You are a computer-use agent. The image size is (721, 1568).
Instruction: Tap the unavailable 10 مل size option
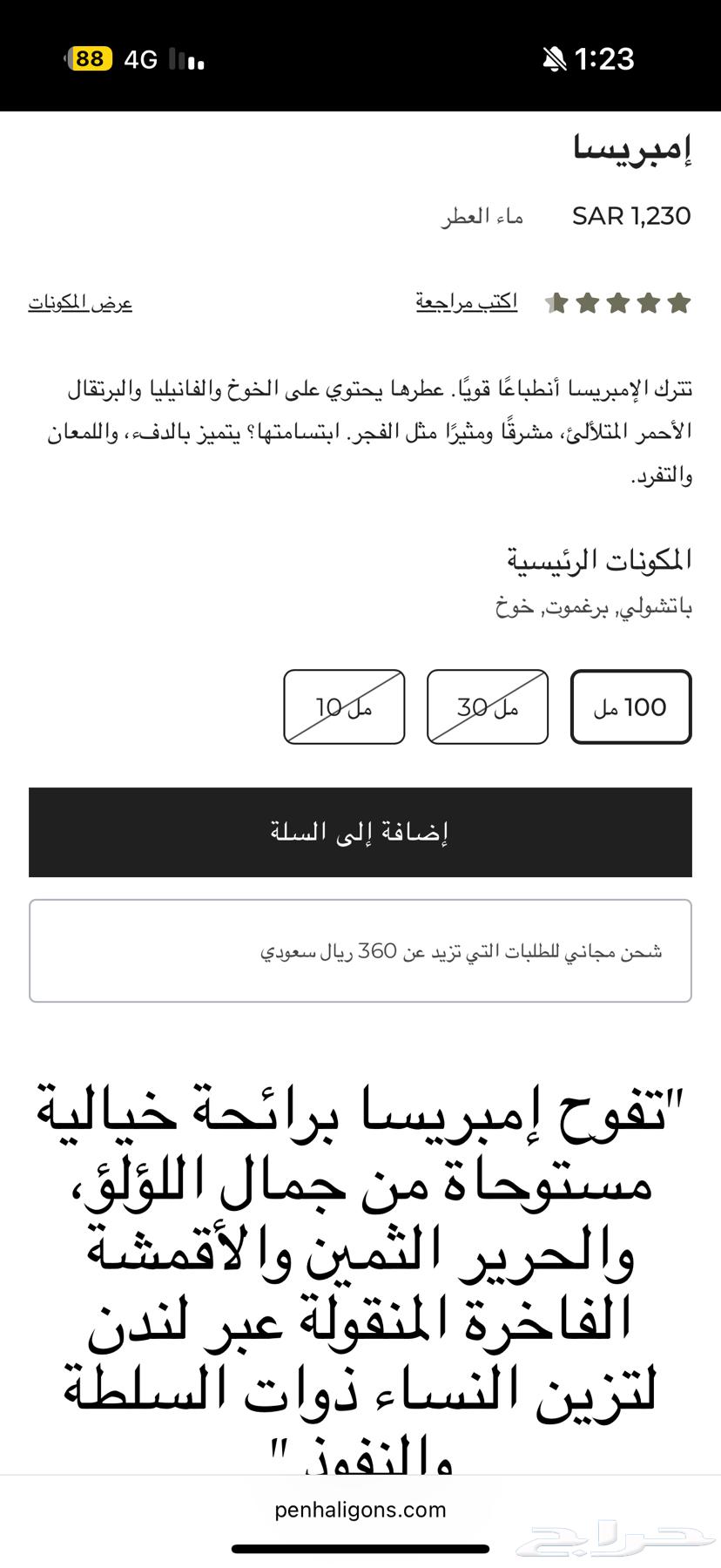coord(344,707)
